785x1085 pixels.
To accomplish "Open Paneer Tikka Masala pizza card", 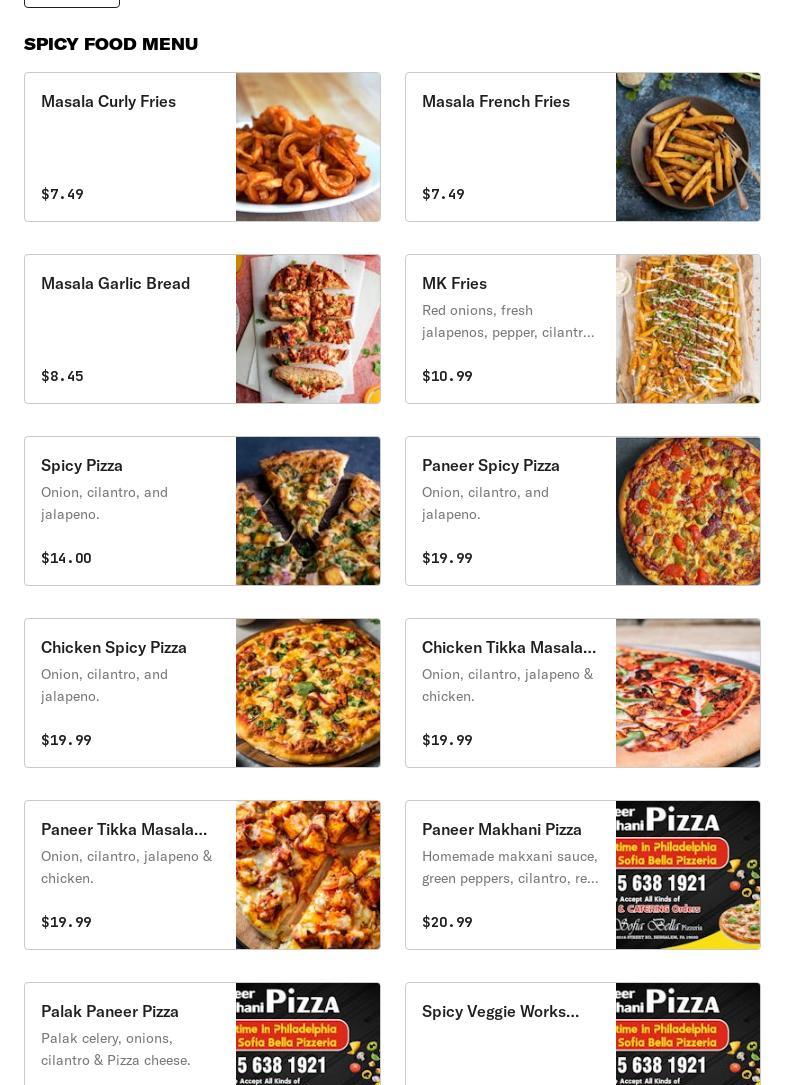I will coord(202,875).
